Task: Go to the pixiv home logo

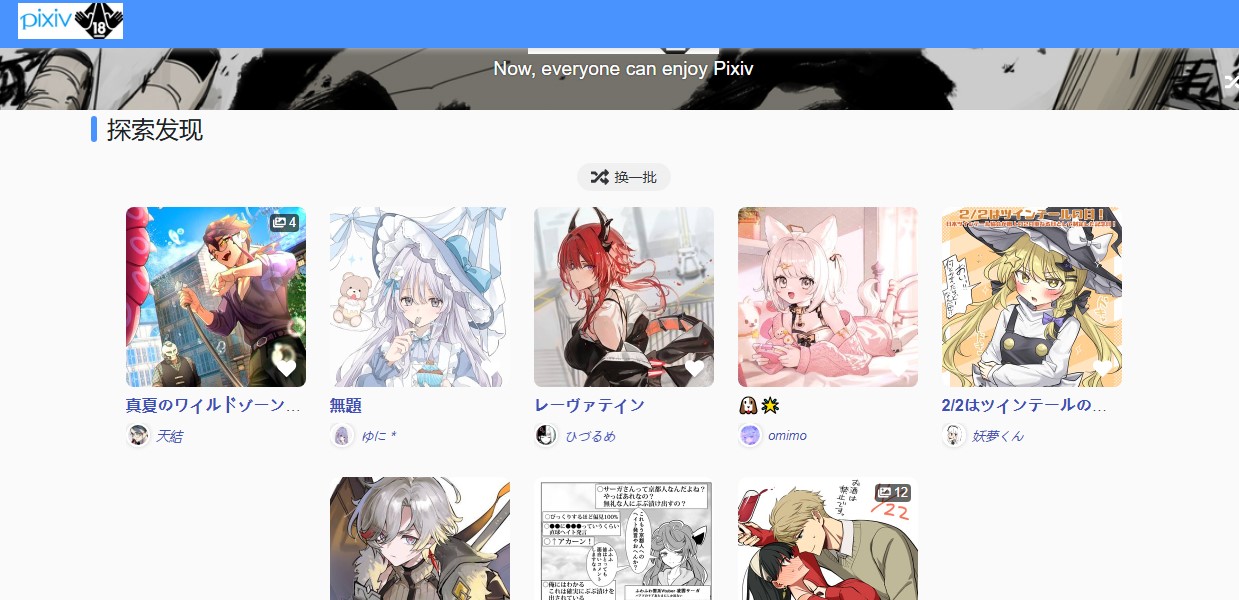Action: pos(70,21)
